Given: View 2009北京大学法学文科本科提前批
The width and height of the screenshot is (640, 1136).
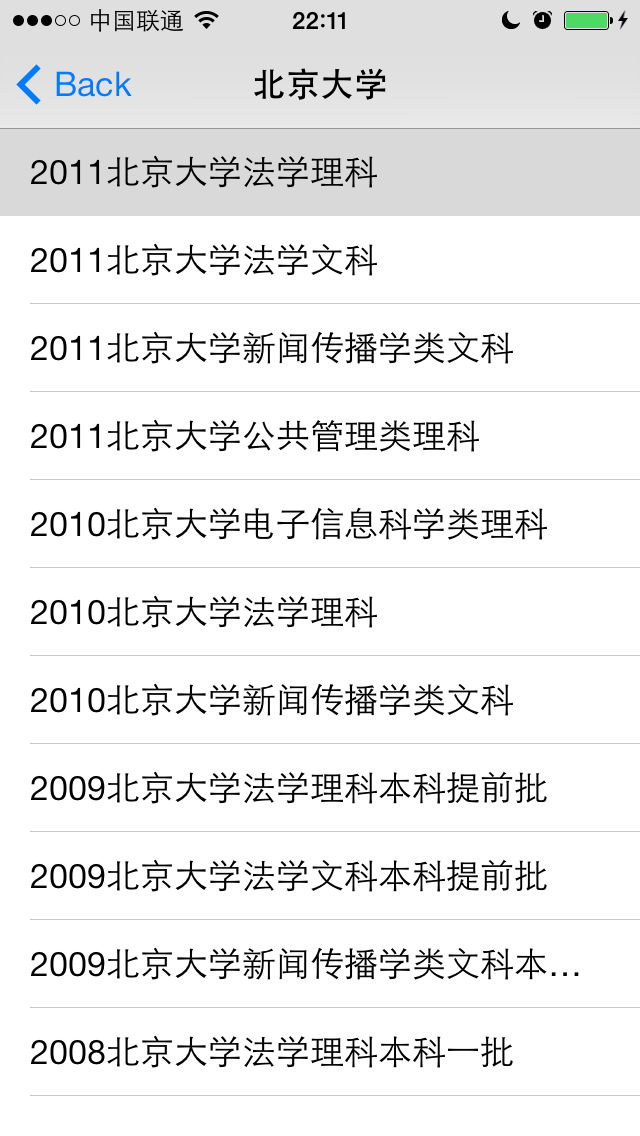Looking at the screenshot, I should click(x=320, y=875).
